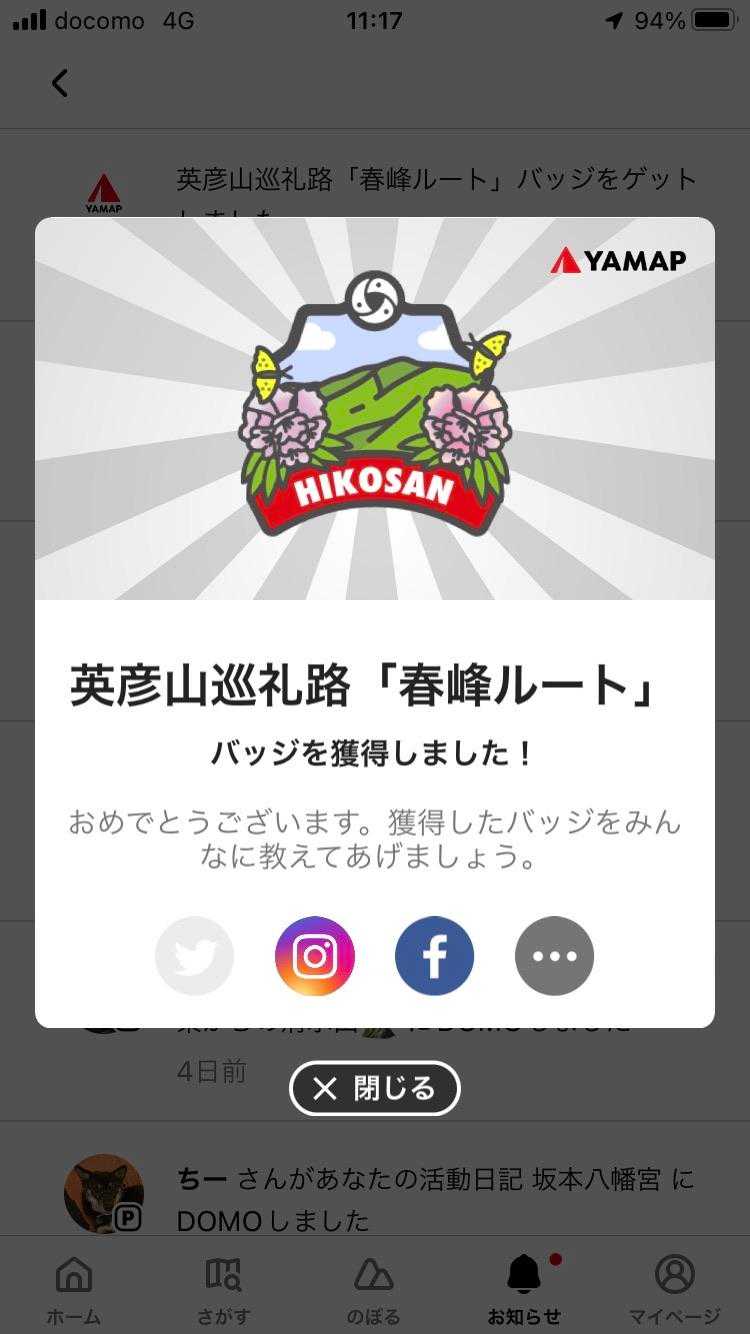Go to the マイページ tab
750x1334 pixels.
tap(674, 1288)
